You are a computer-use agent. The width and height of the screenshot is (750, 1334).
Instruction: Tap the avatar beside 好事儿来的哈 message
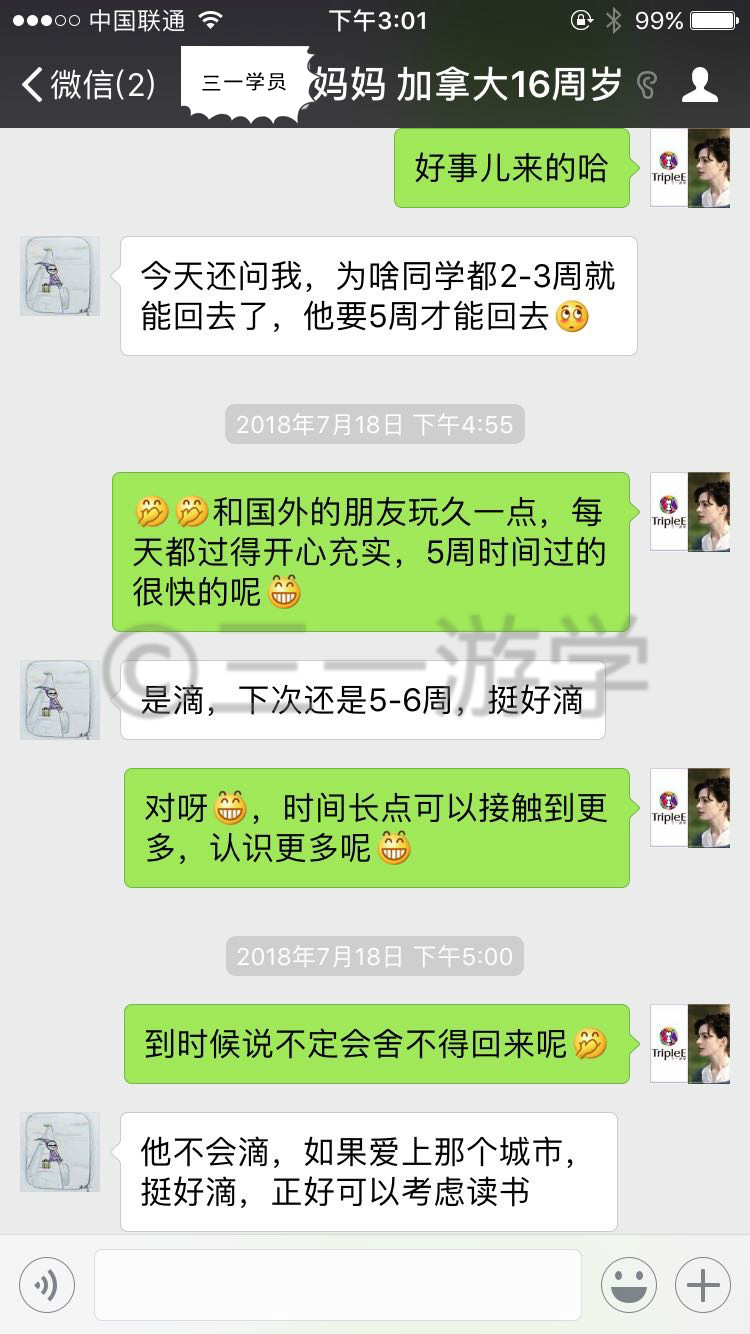click(x=690, y=168)
